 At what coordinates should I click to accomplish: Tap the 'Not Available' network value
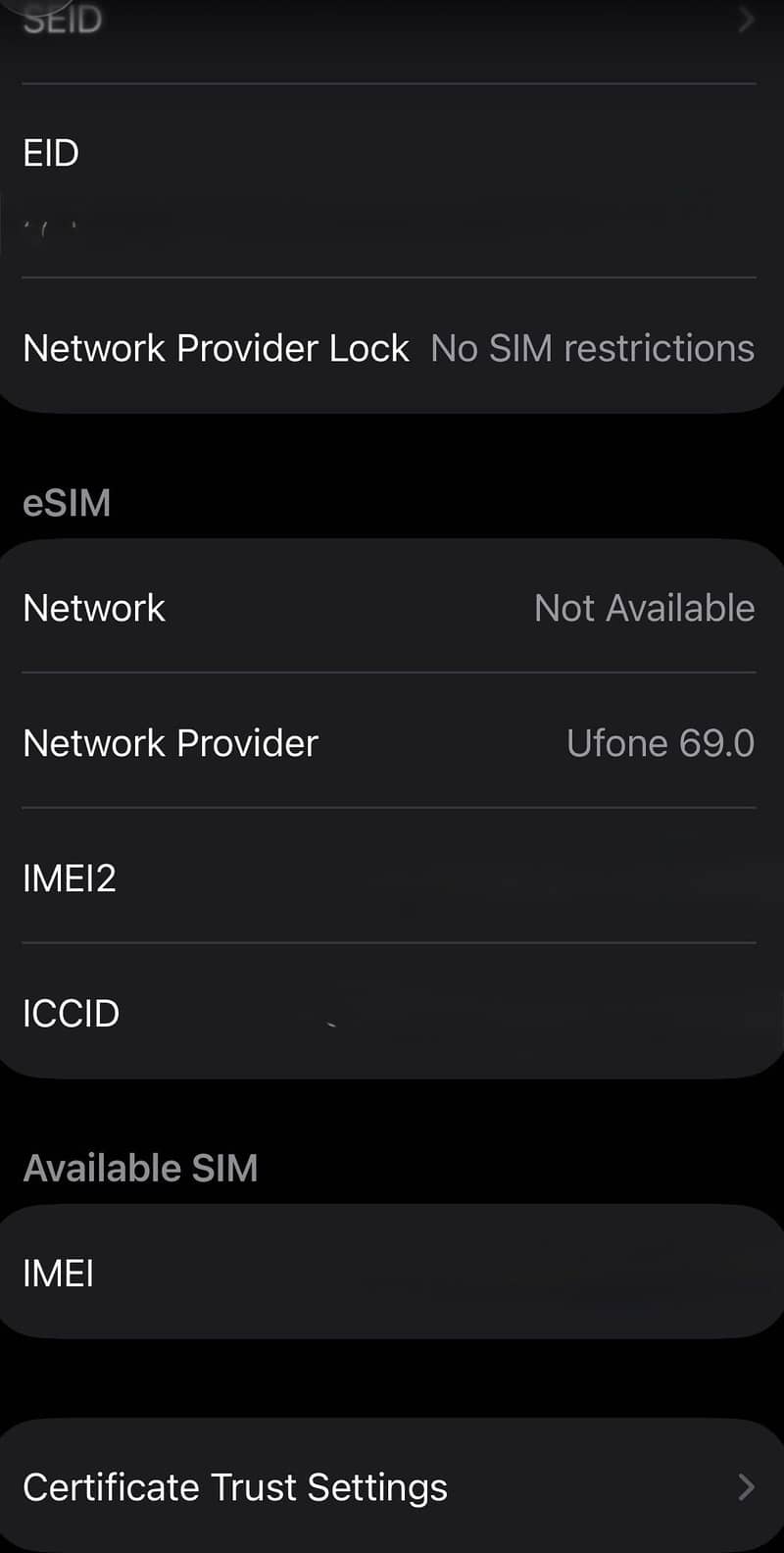pyautogui.click(x=644, y=608)
